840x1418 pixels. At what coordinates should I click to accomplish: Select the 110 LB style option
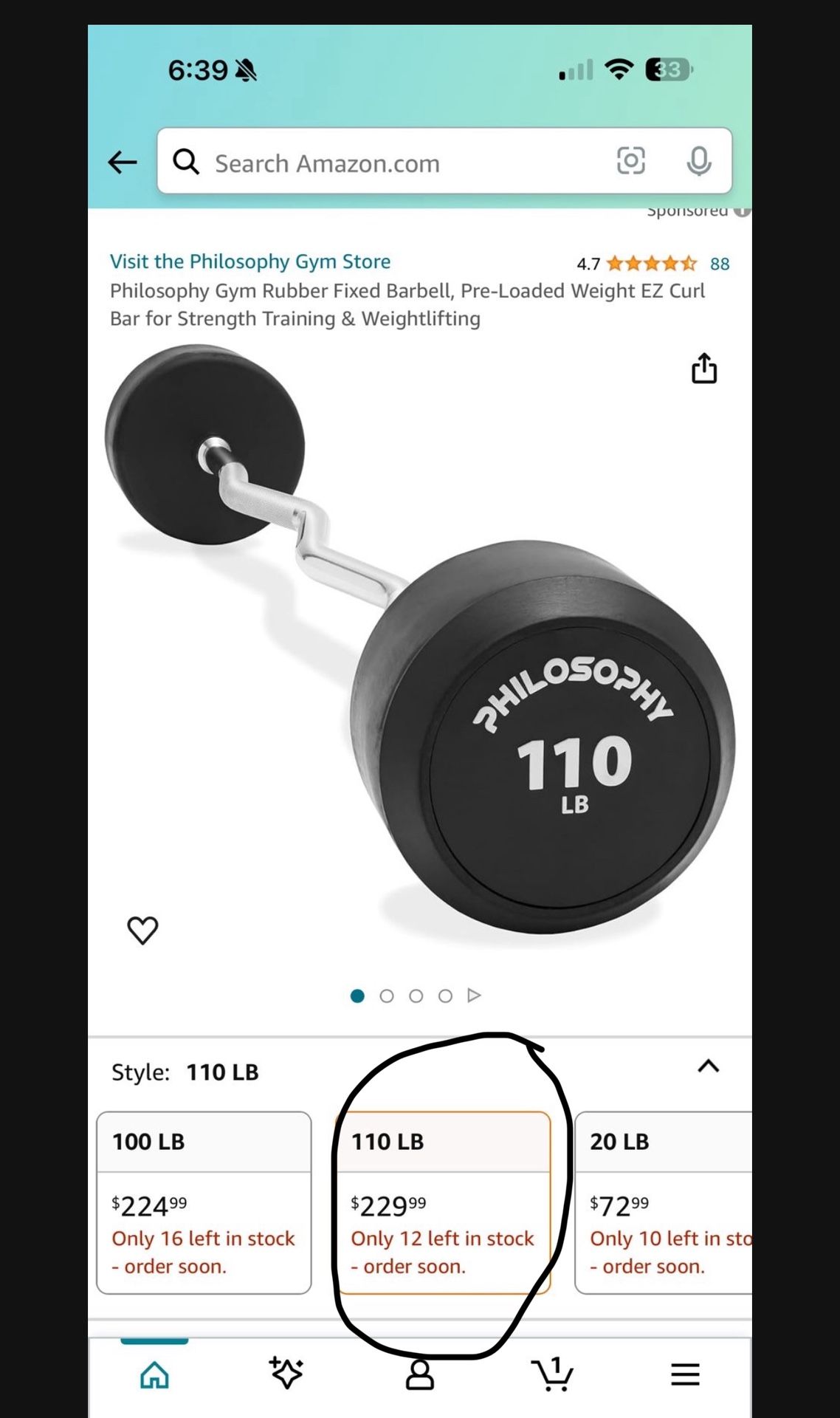[x=443, y=1202]
